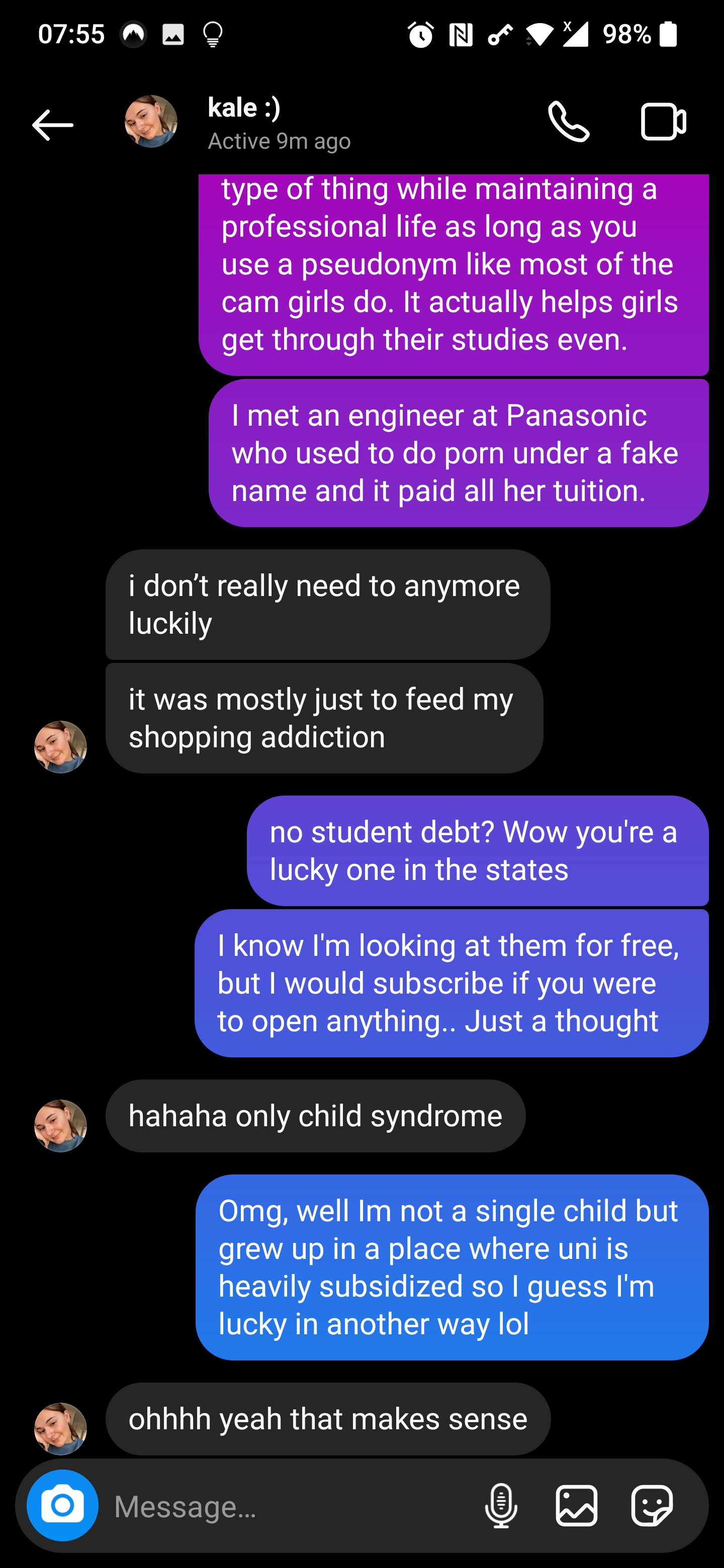Start a voice call with kale
This screenshot has height=1568, width=724.
[x=570, y=122]
